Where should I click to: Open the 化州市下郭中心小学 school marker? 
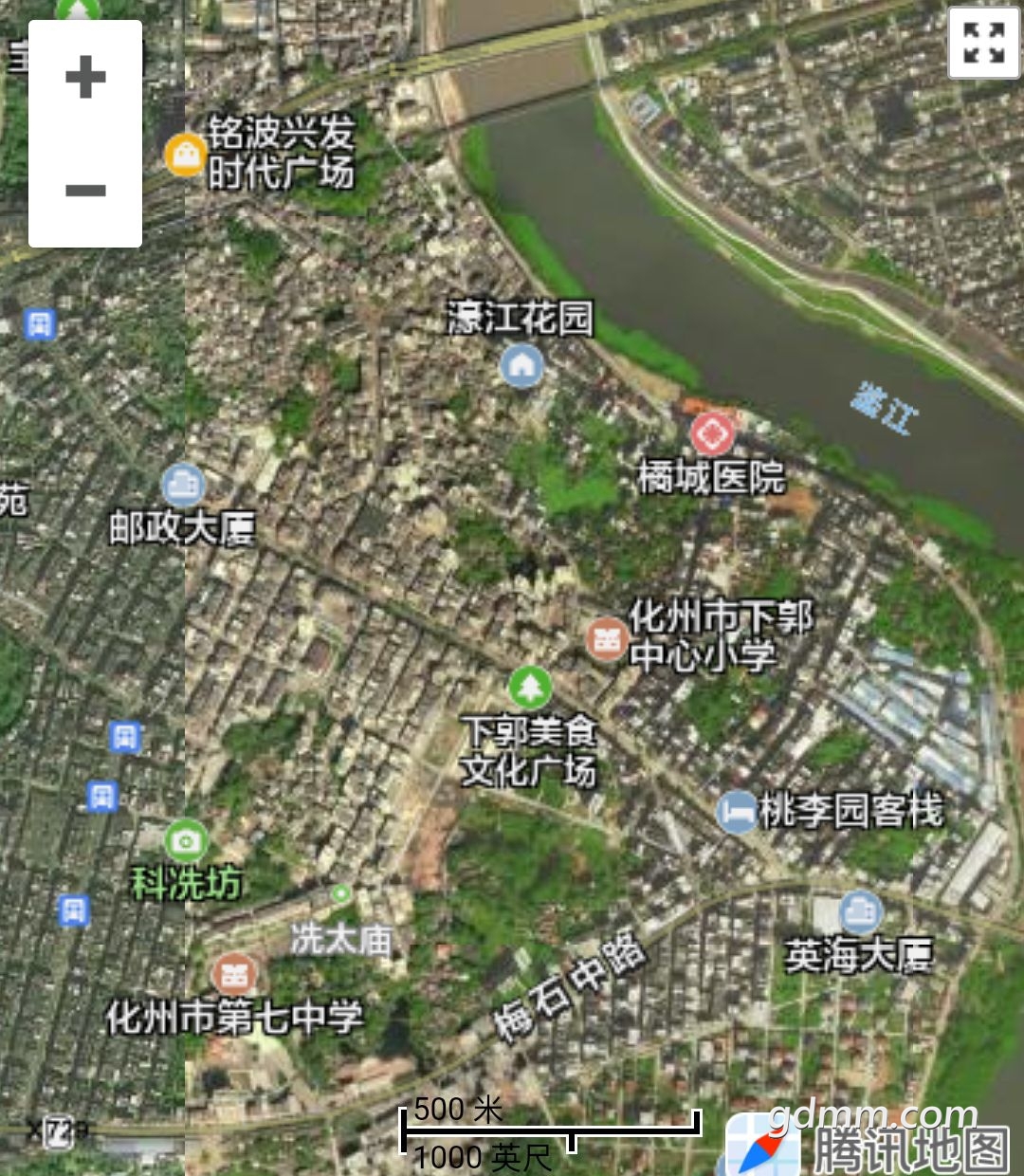pyautogui.click(x=607, y=639)
